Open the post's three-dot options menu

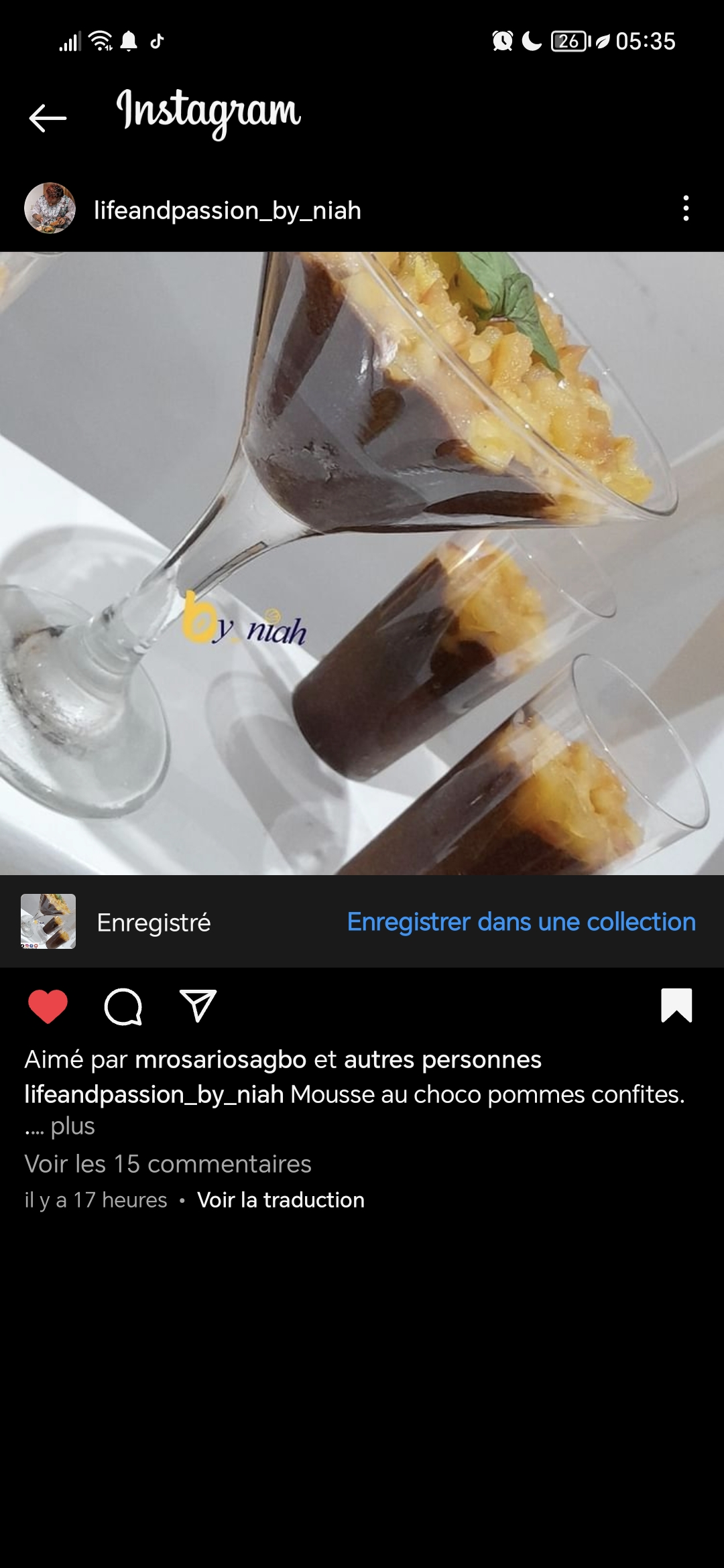685,208
